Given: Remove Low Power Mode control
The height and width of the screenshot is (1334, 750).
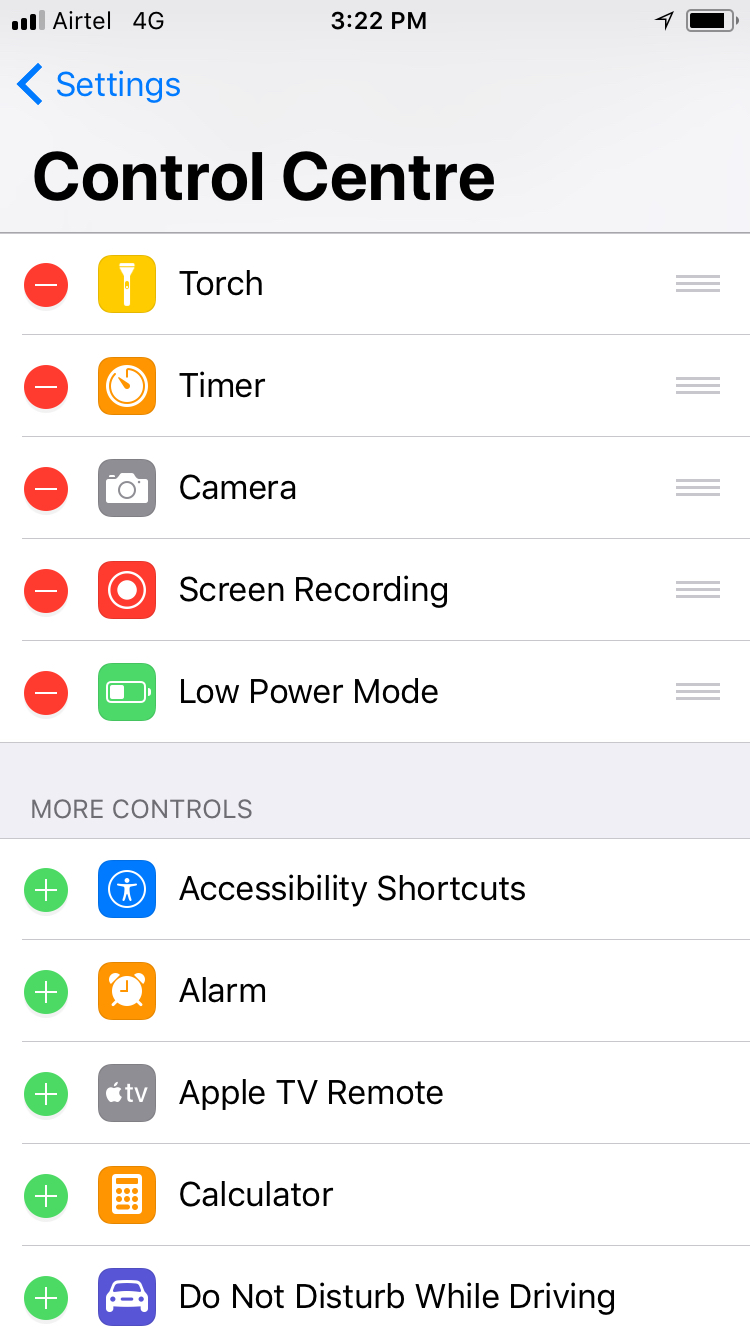Looking at the screenshot, I should point(46,692).
